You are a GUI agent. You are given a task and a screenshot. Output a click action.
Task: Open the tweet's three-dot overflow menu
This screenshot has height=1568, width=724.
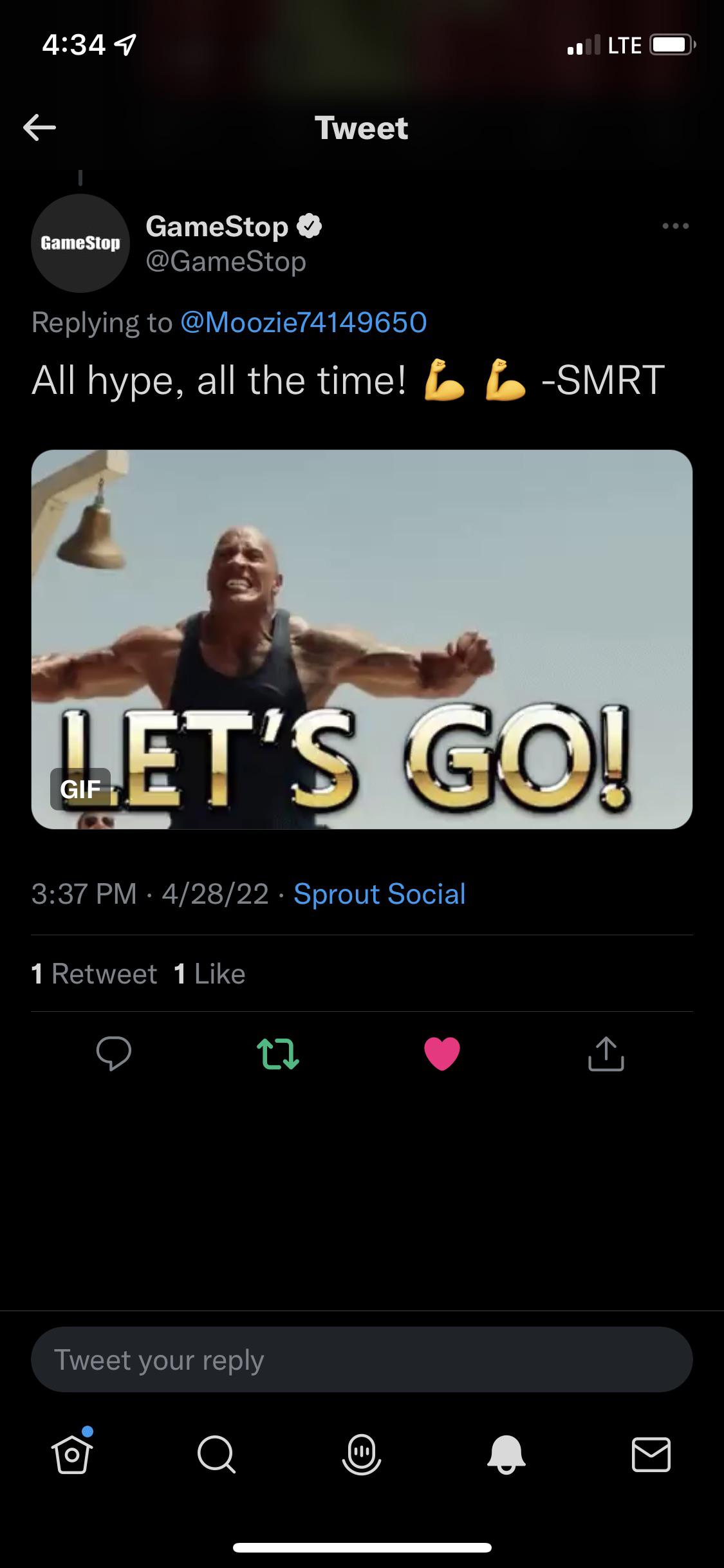[675, 226]
